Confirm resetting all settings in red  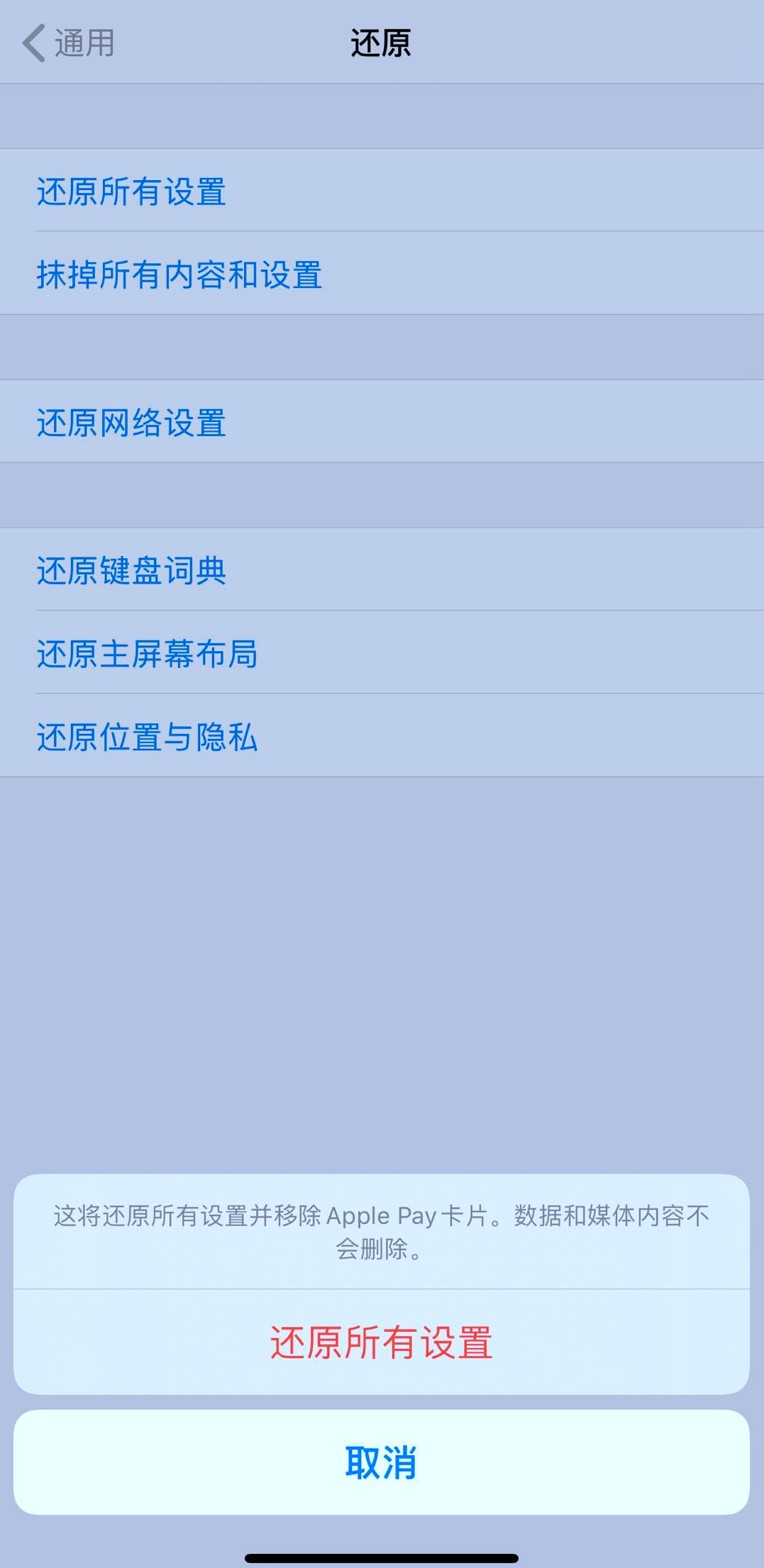click(382, 1342)
